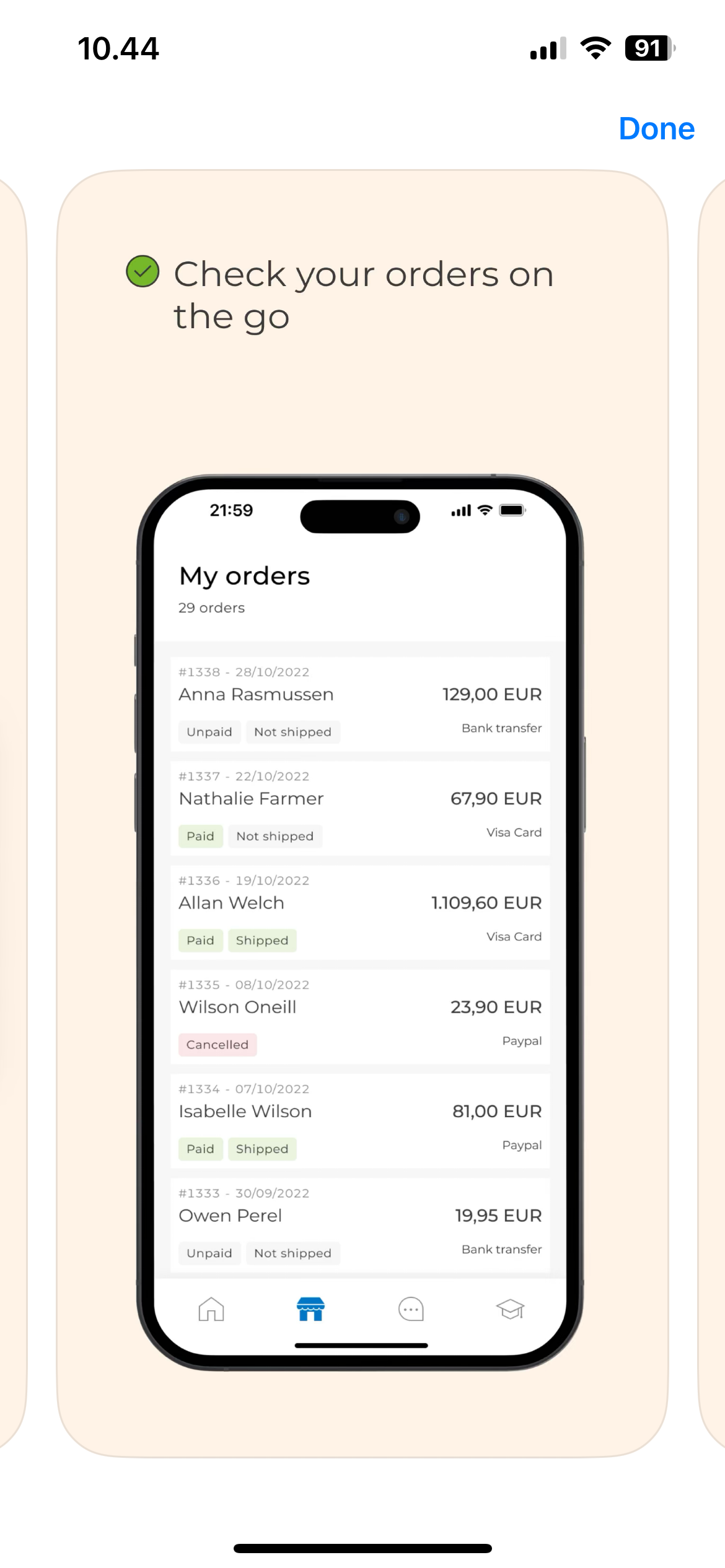725x1568 pixels.
Task: Tap Done to close the preview
Action: (x=656, y=129)
